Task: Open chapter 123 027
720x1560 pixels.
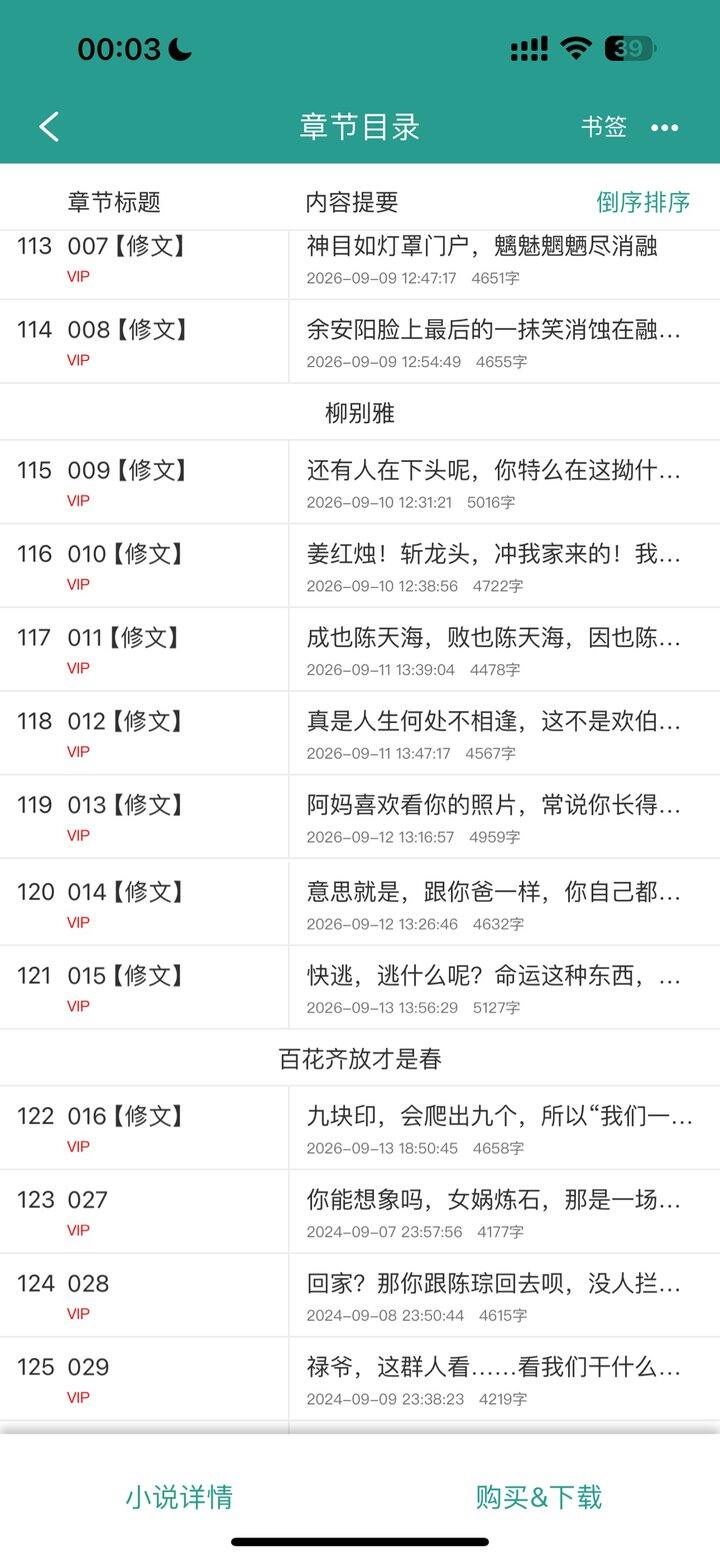Action: tap(360, 1211)
